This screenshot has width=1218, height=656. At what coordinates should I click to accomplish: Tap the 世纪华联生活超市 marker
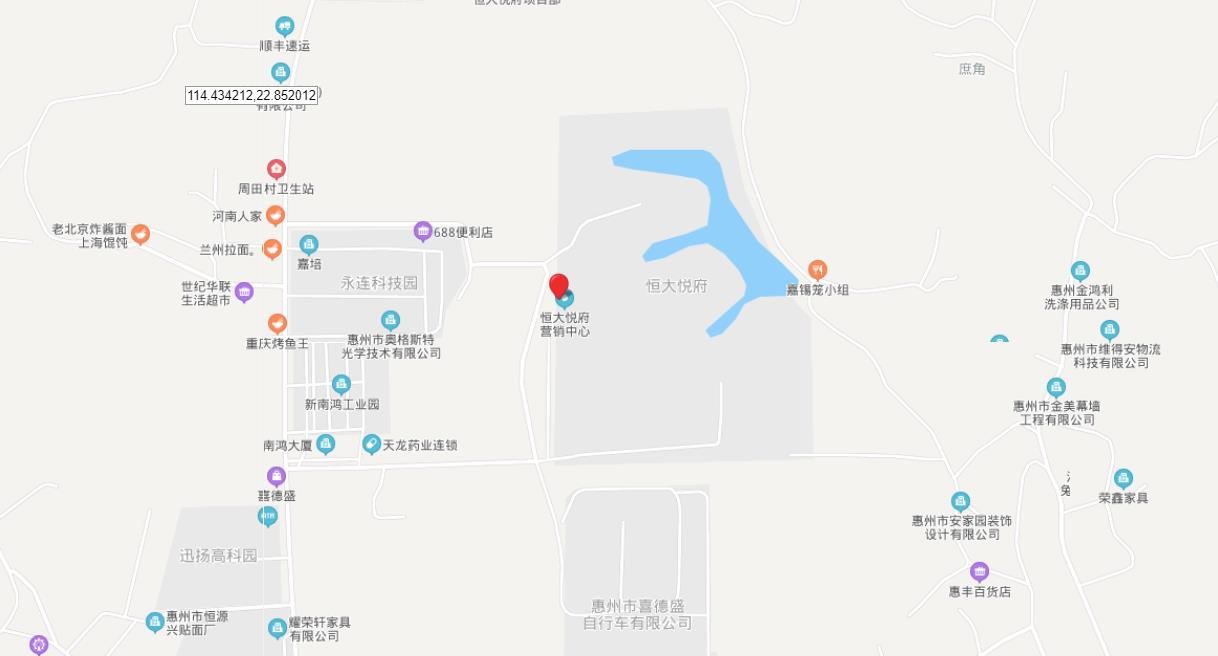click(x=244, y=292)
